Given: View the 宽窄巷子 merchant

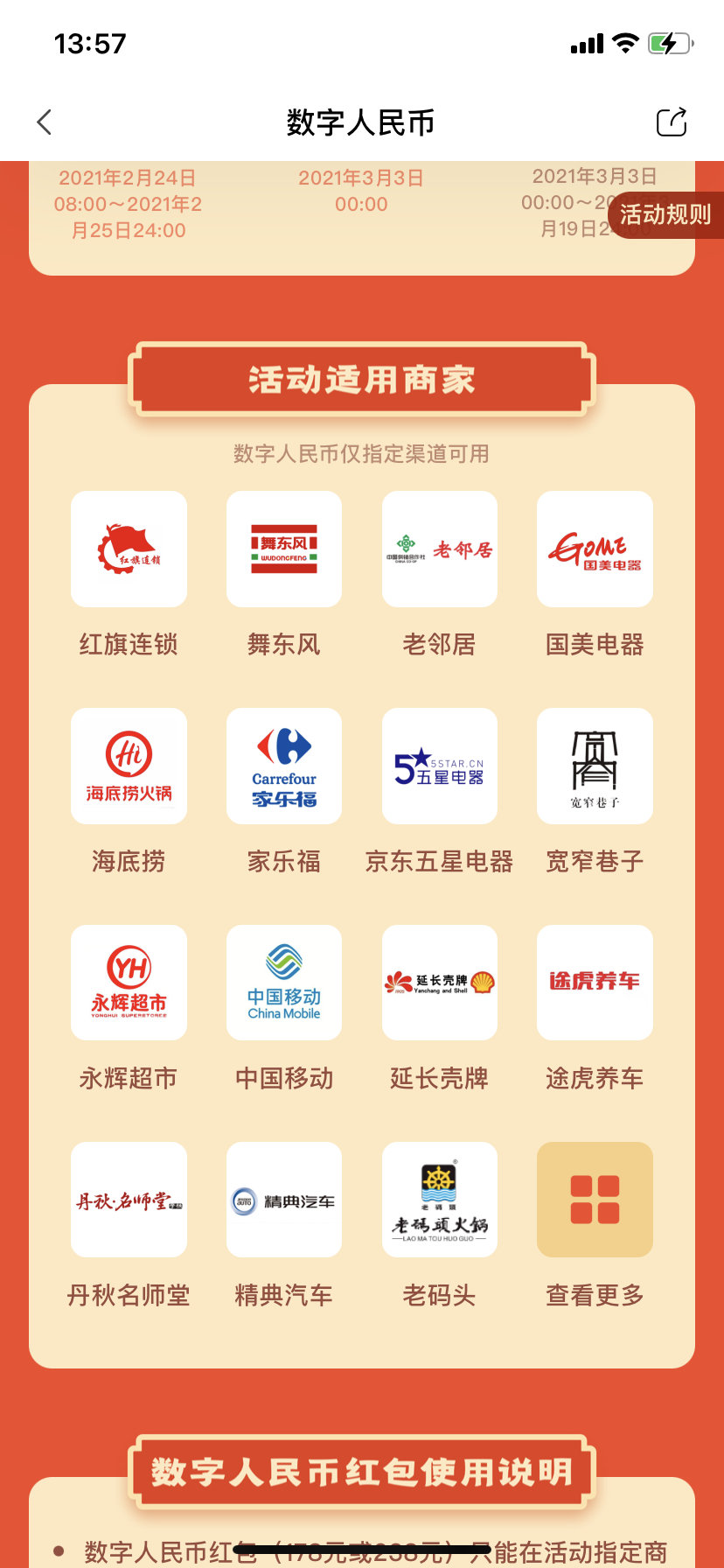Looking at the screenshot, I should (x=595, y=766).
